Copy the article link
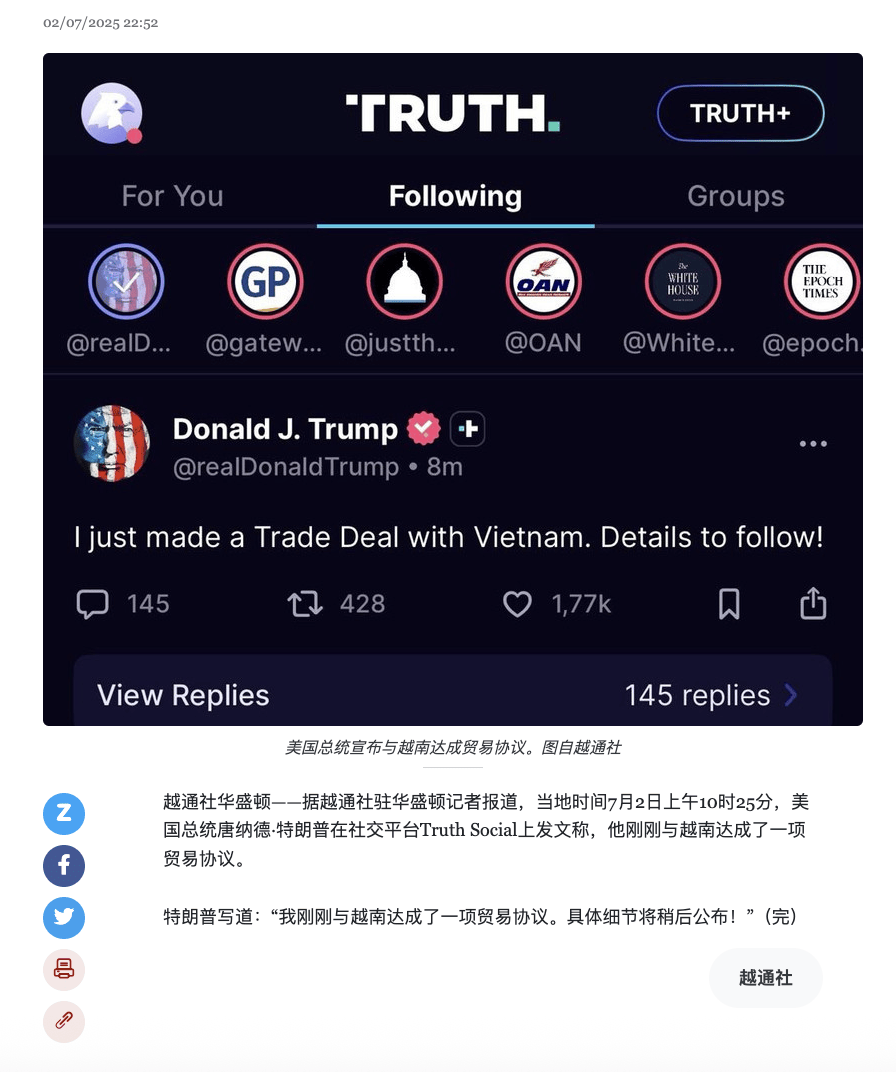Image resolution: width=896 pixels, height=1072 pixels. 64,1022
